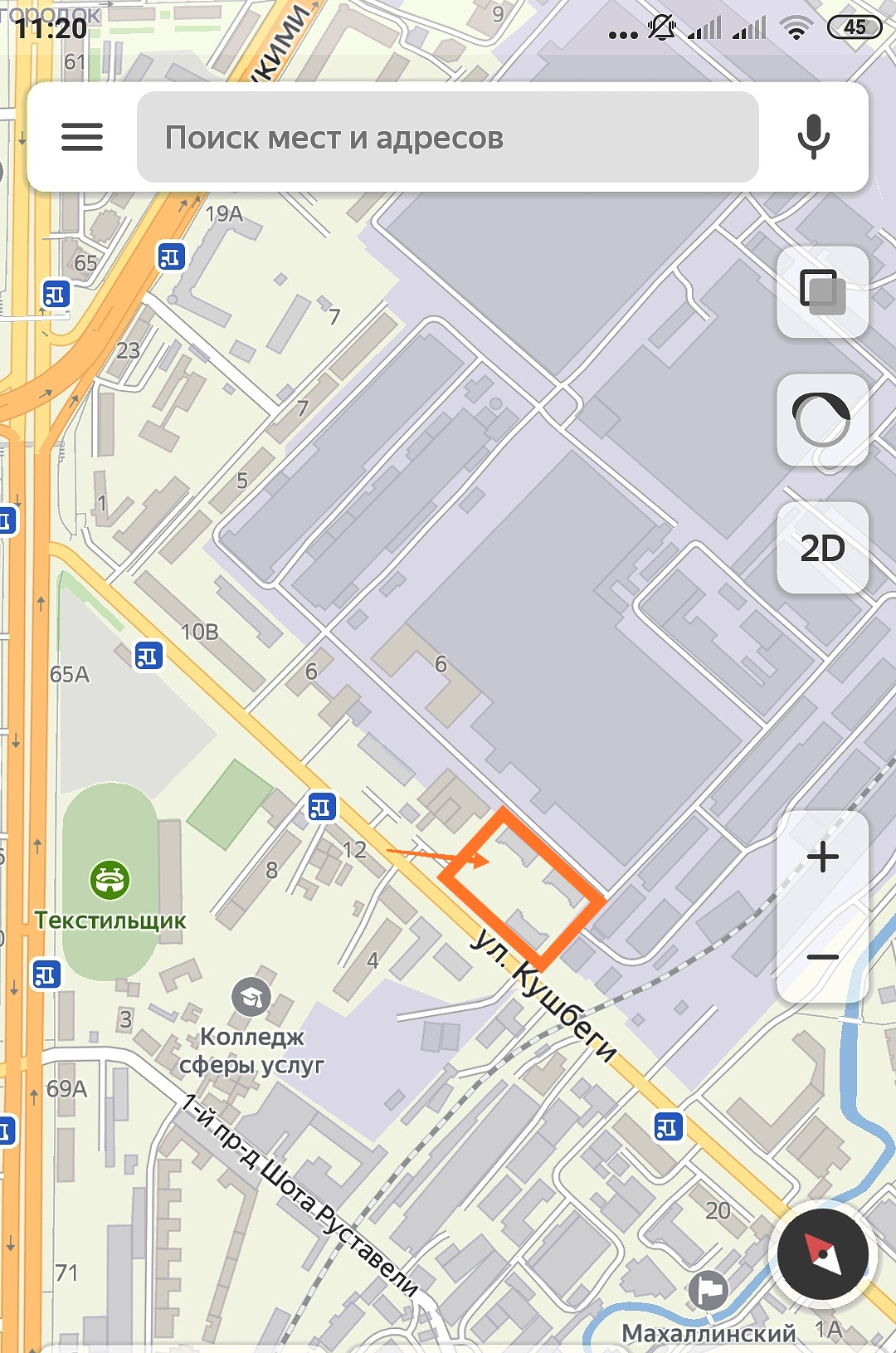This screenshot has height=1353, width=896.
Task: Select the Колледж сферы услуг place marker
Action: (251, 998)
